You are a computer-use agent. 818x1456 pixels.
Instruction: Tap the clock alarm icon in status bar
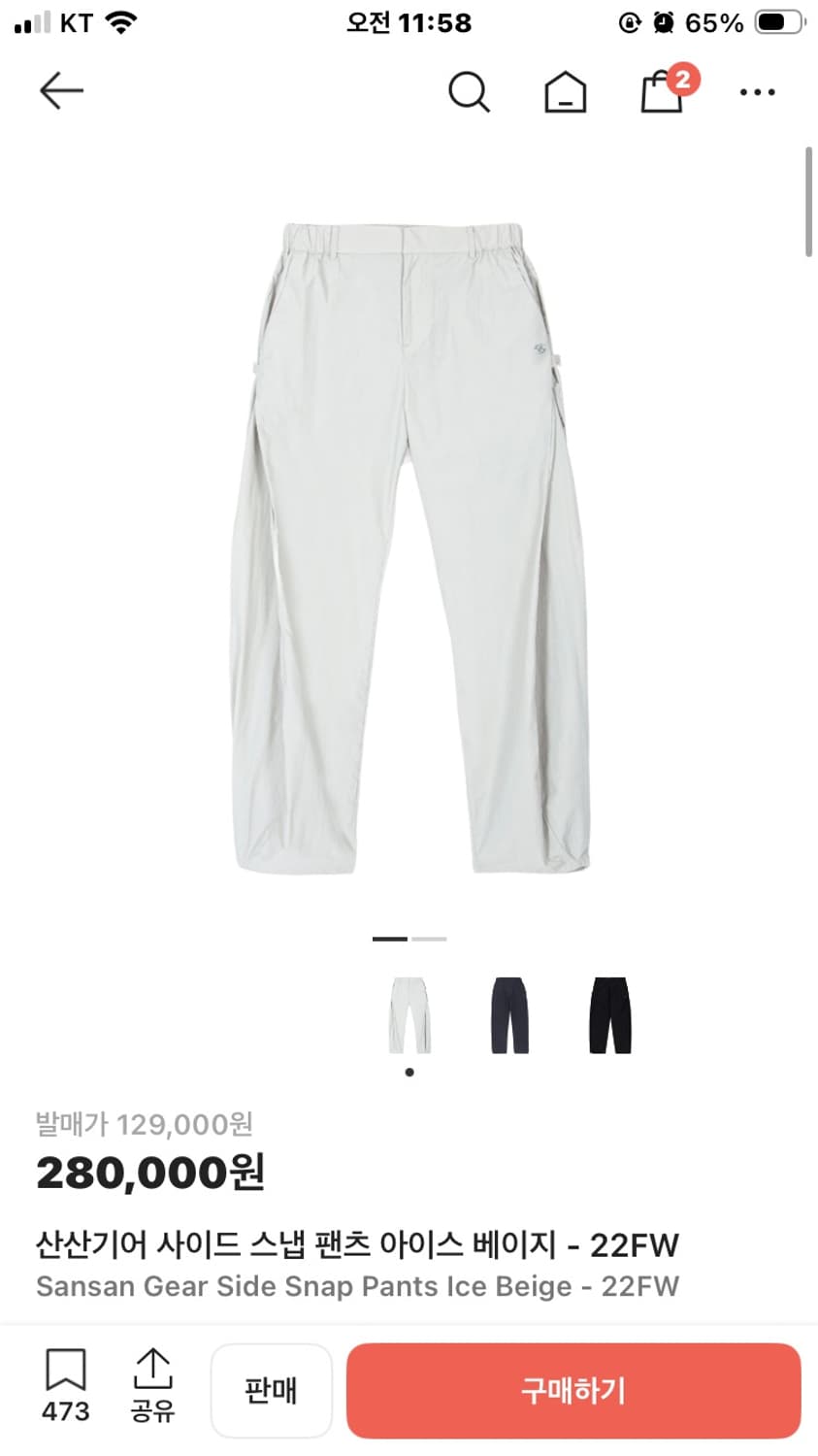pos(664,21)
